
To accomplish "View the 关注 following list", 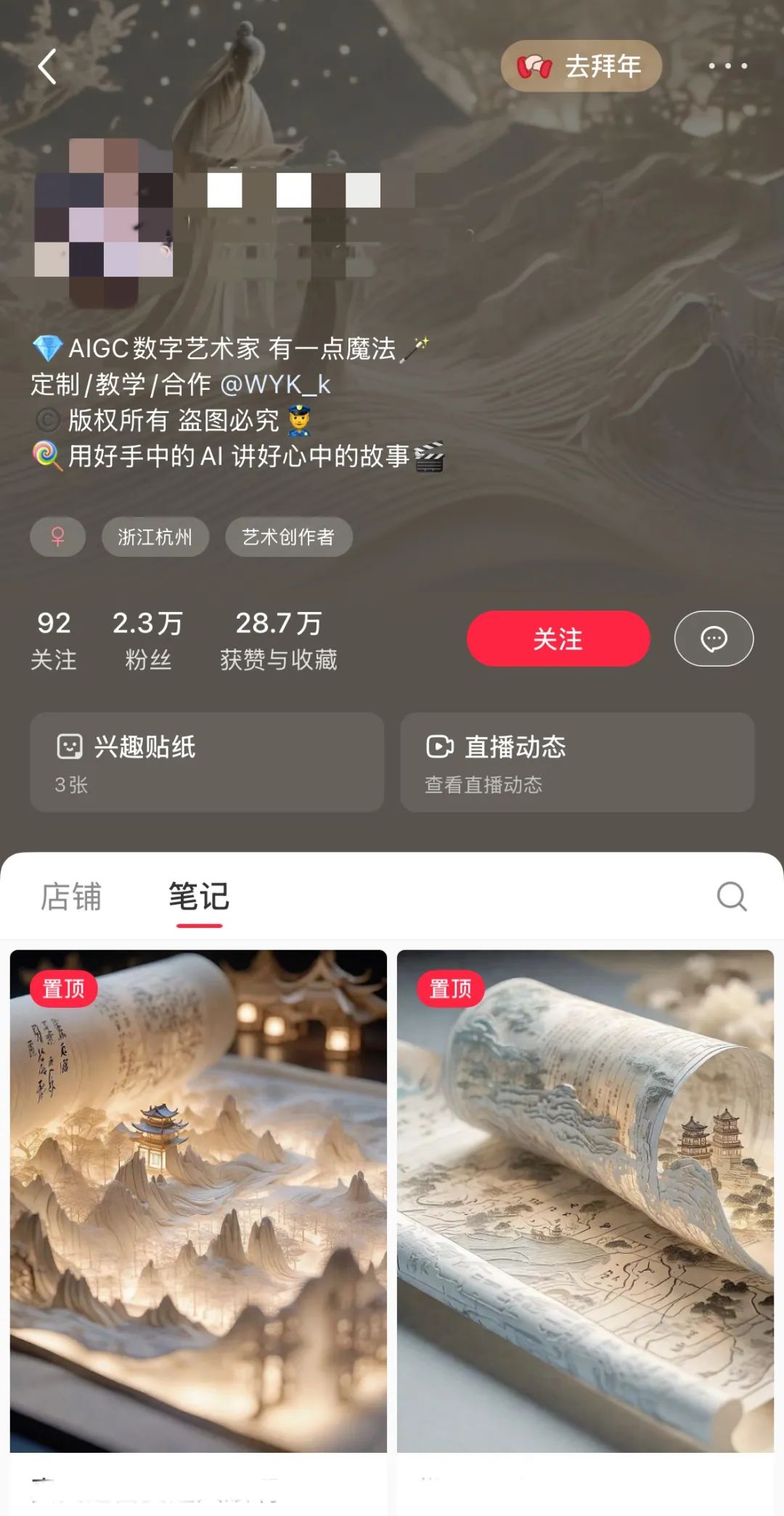I will pyautogui.click(x=54, y=640).
